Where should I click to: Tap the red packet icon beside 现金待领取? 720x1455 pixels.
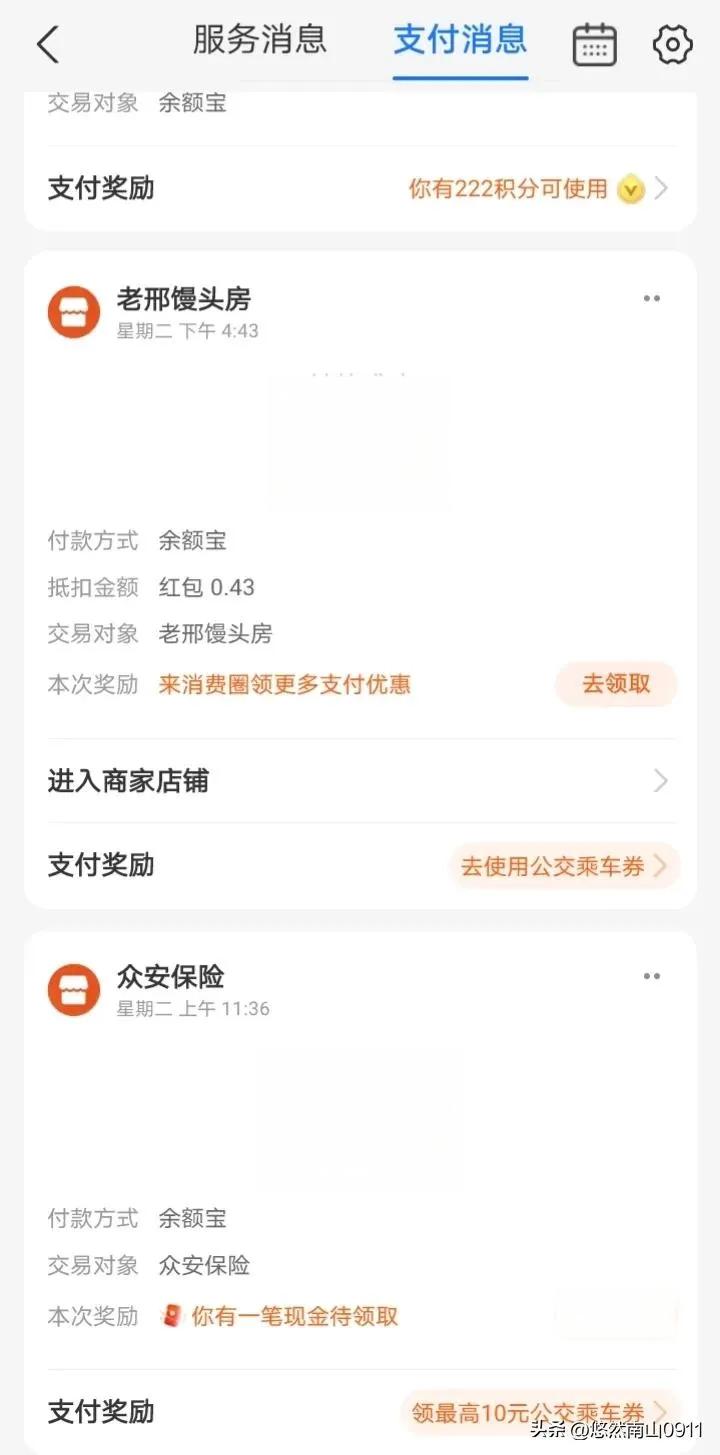[x=172, y=1316]
